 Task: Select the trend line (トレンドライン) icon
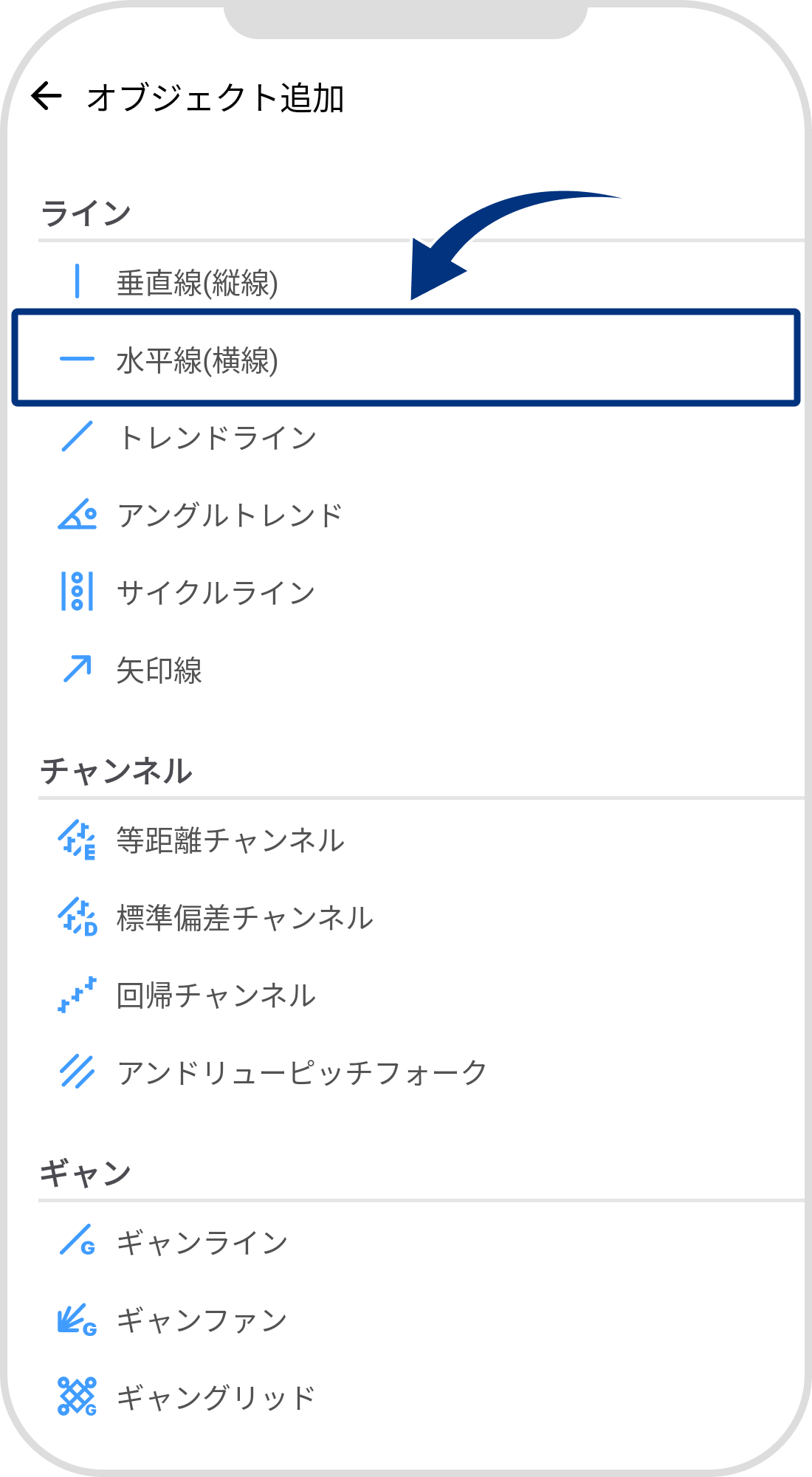click(x=78, y=437)
